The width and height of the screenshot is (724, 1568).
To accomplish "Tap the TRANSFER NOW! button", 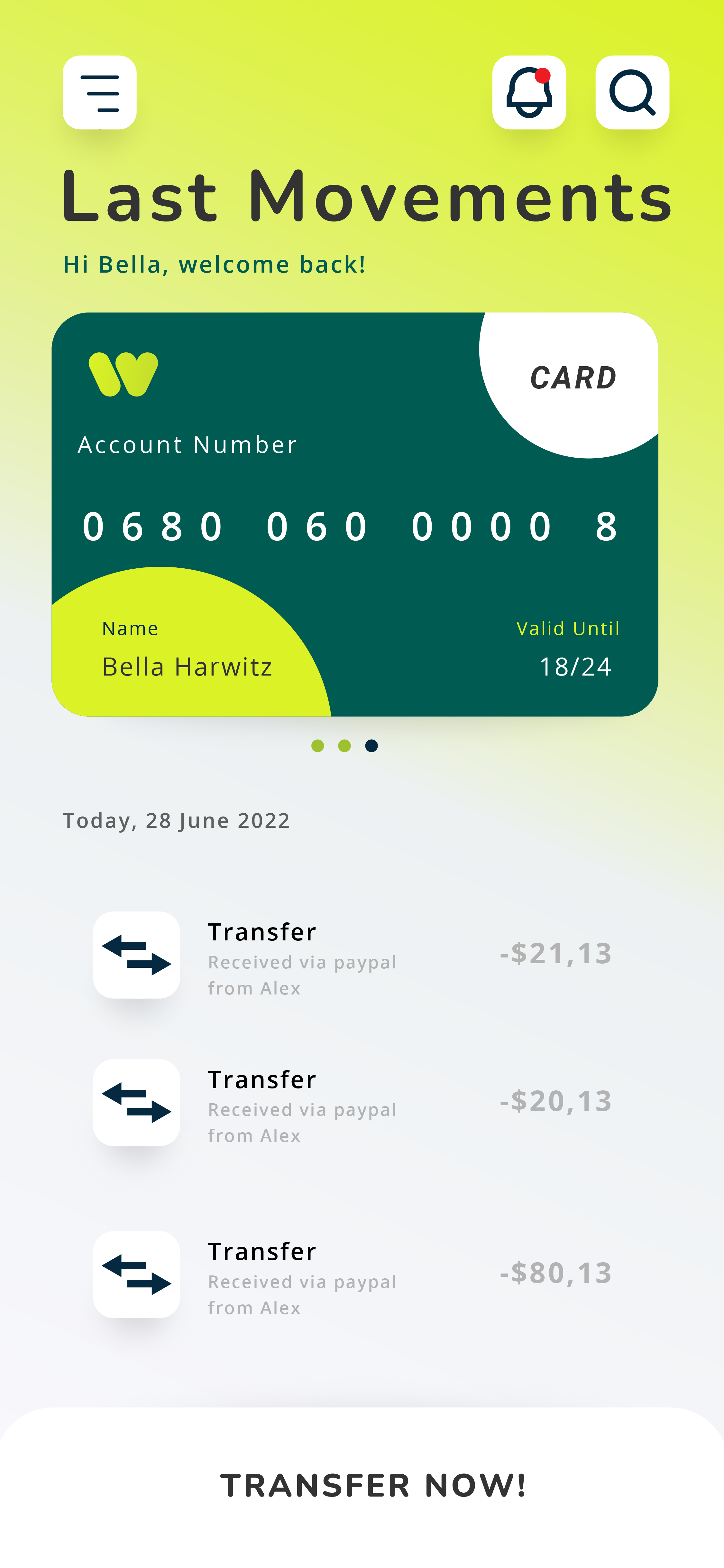I will (x=362, y=1487).
